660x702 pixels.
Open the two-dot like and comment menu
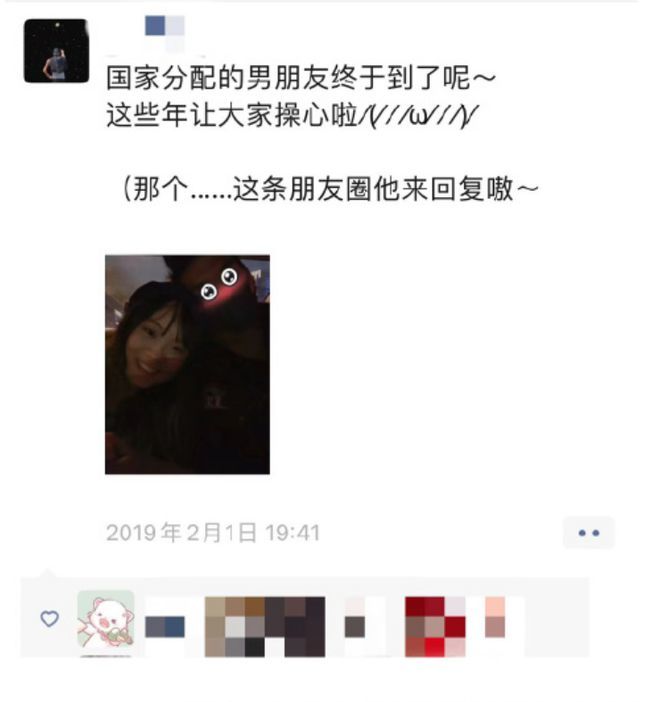pyautogui.click(x=588, y=533)
